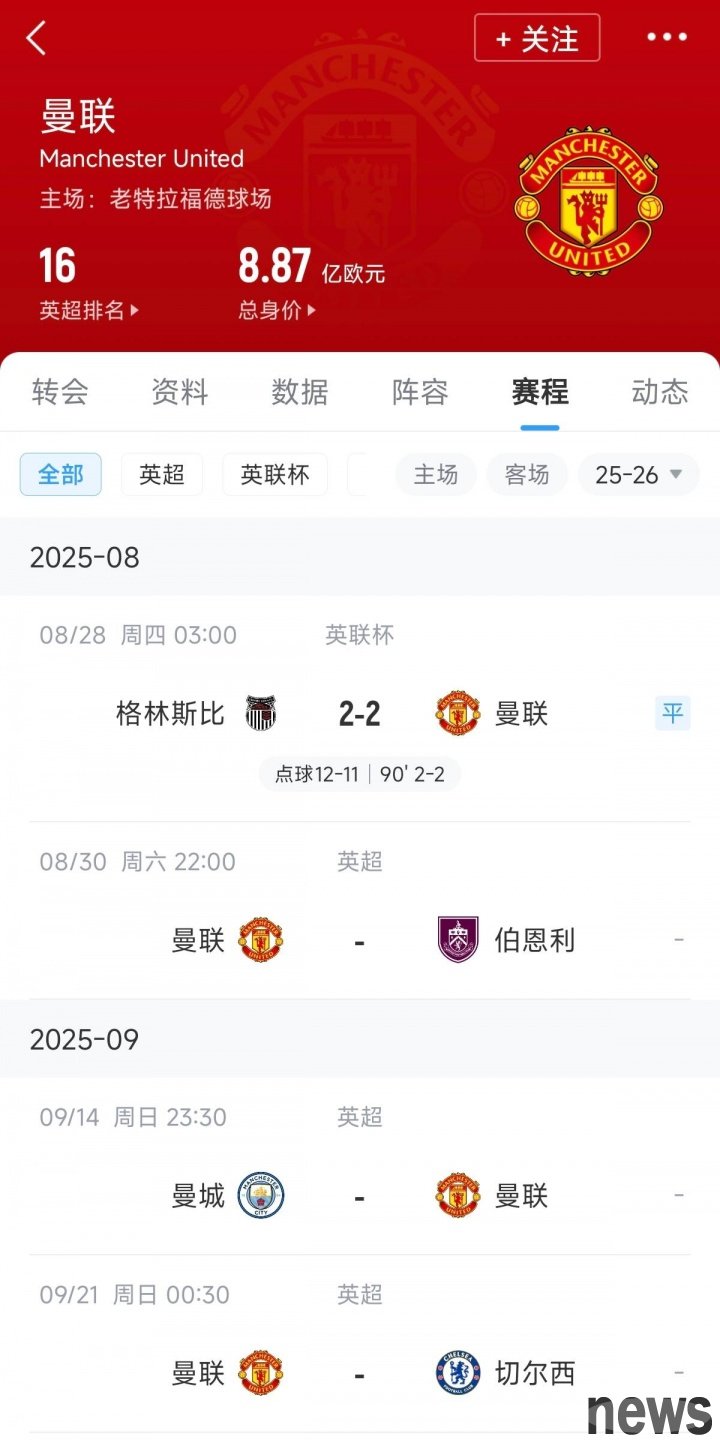Open the three-dot overflow menu
Screen dimensions: 720x1440
(667, 38)
